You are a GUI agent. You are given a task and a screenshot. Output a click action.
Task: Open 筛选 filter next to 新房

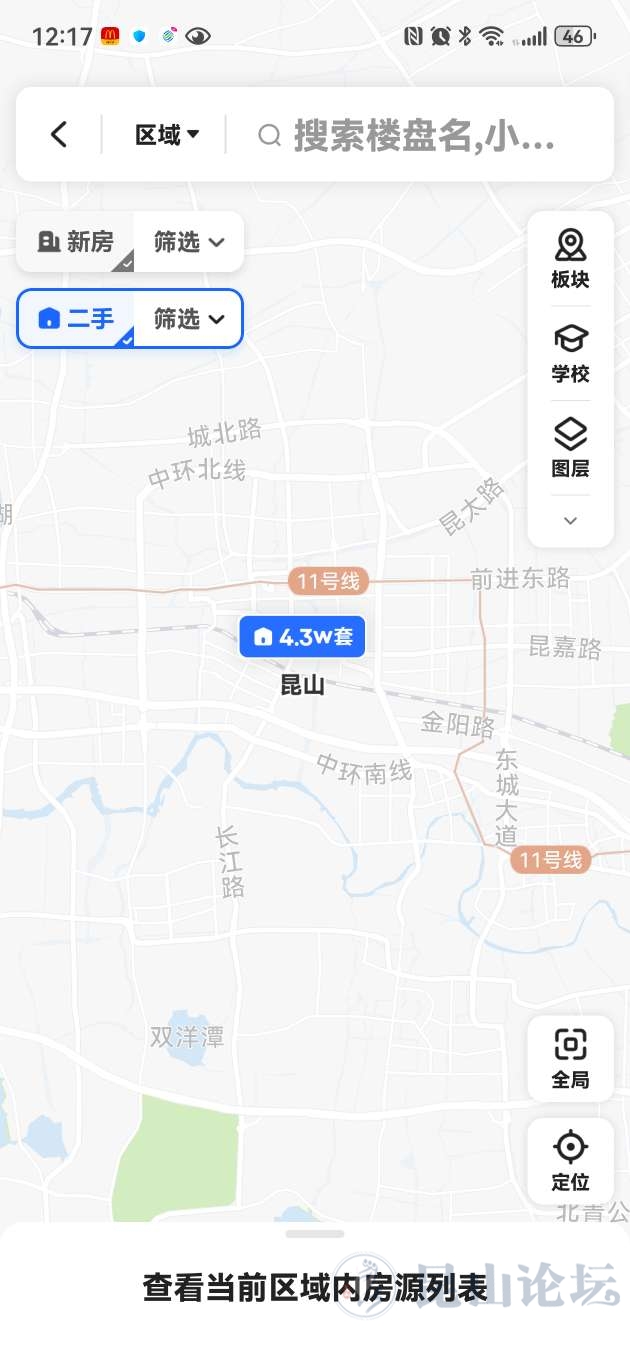pyautogui.click(x=189, y=242)
